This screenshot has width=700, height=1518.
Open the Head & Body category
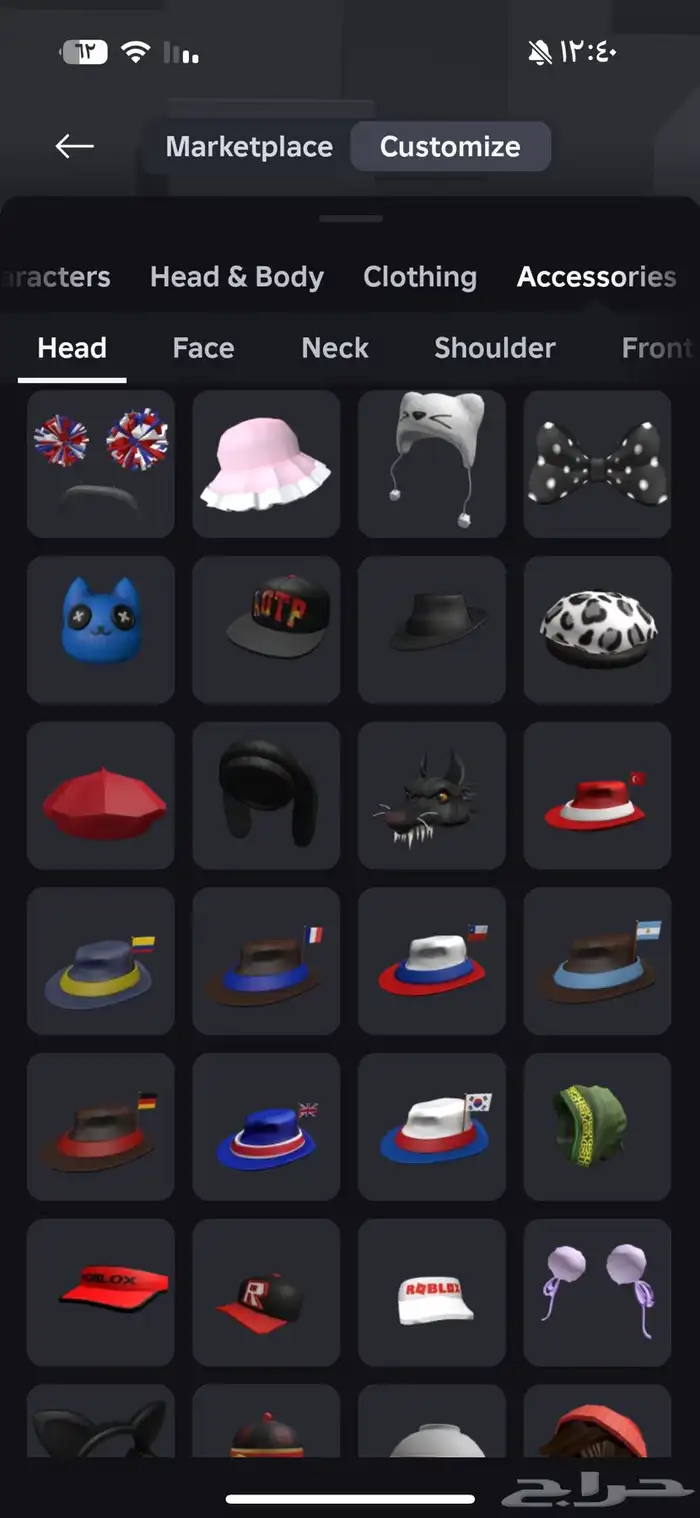coord(237,277)
